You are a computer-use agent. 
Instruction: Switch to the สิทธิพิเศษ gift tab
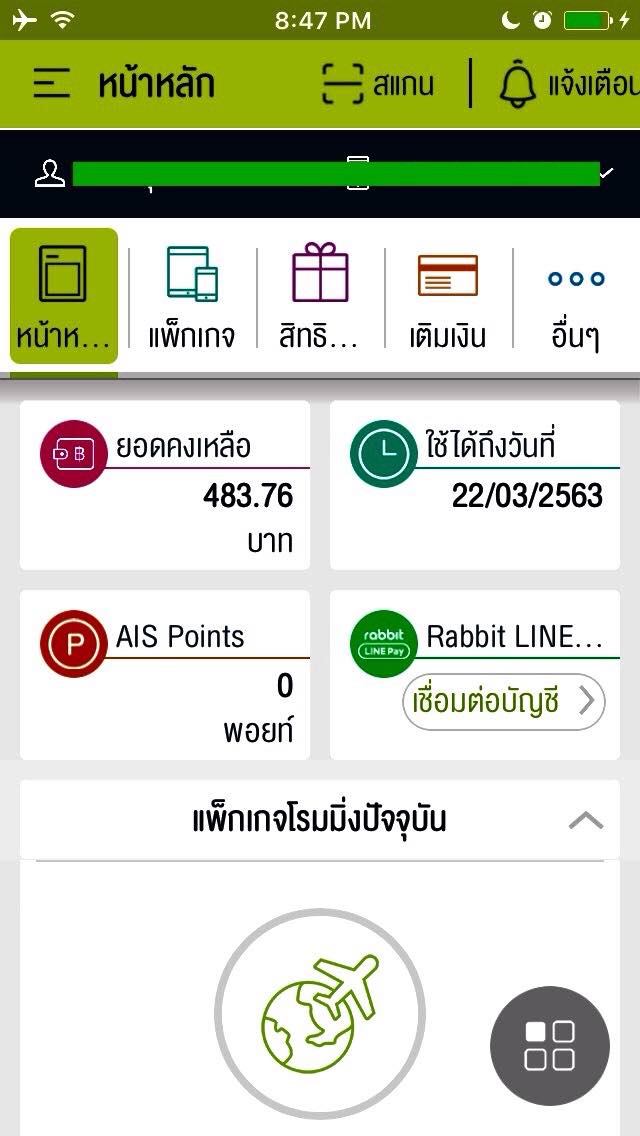pyautogui.click(x=320, y=296)
